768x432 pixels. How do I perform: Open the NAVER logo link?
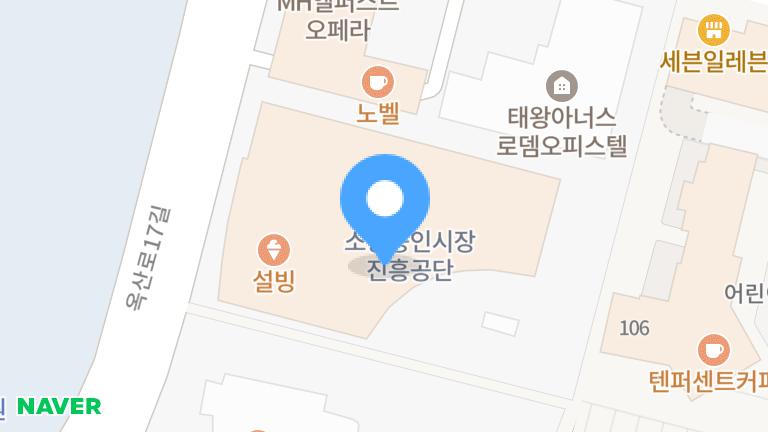[59, 406]
